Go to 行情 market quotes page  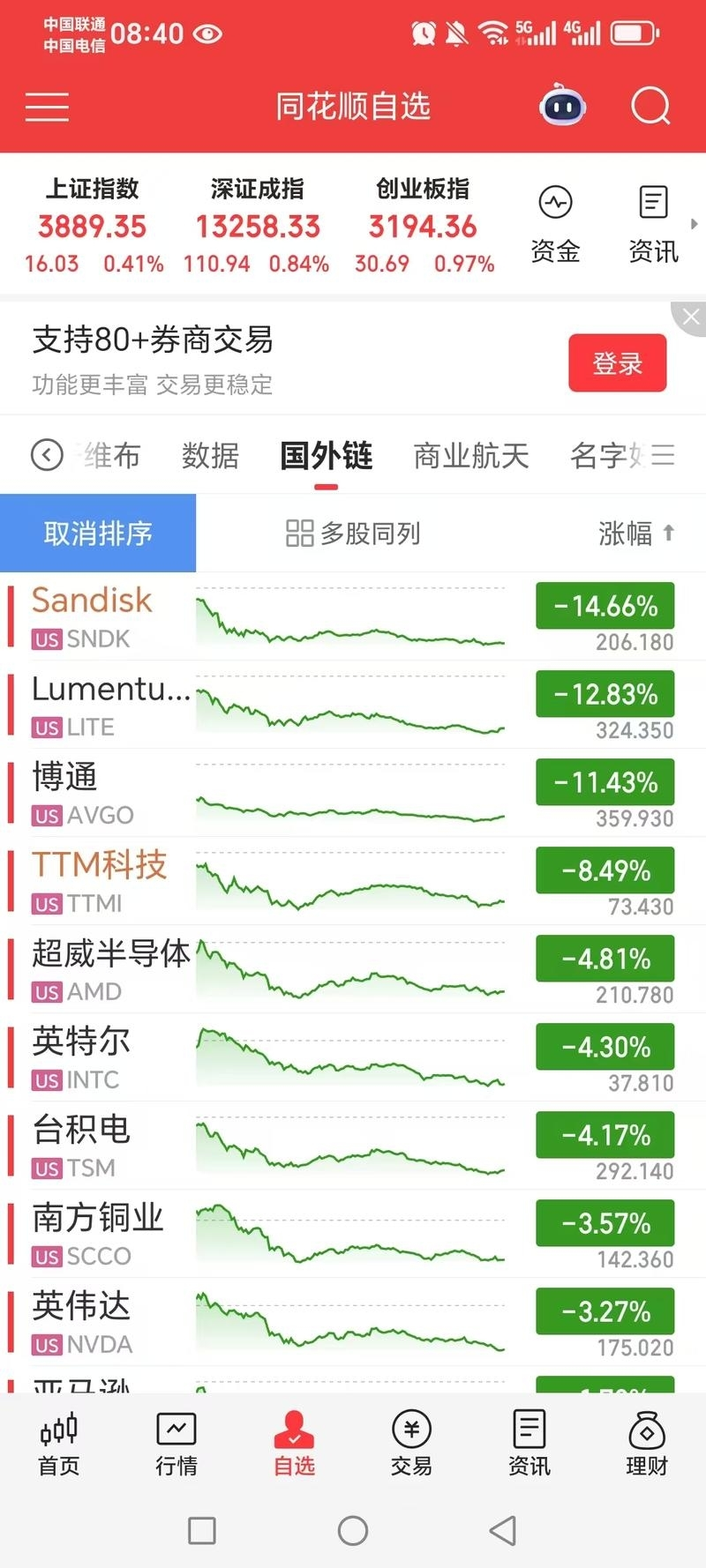[175, 1444]
